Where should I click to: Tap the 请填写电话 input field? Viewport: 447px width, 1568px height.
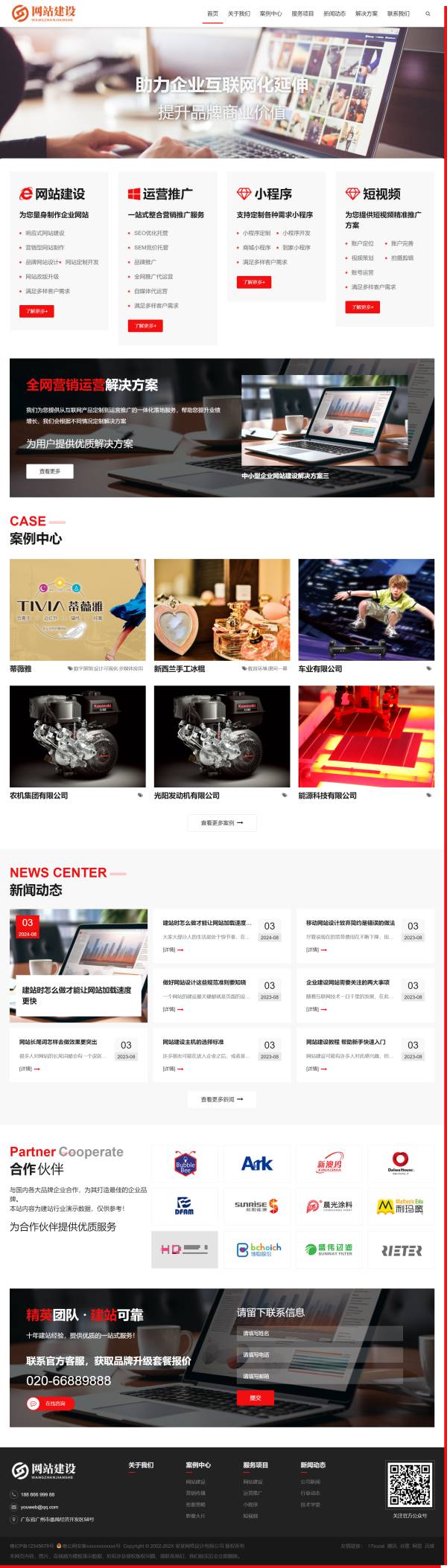point(320,1354)
